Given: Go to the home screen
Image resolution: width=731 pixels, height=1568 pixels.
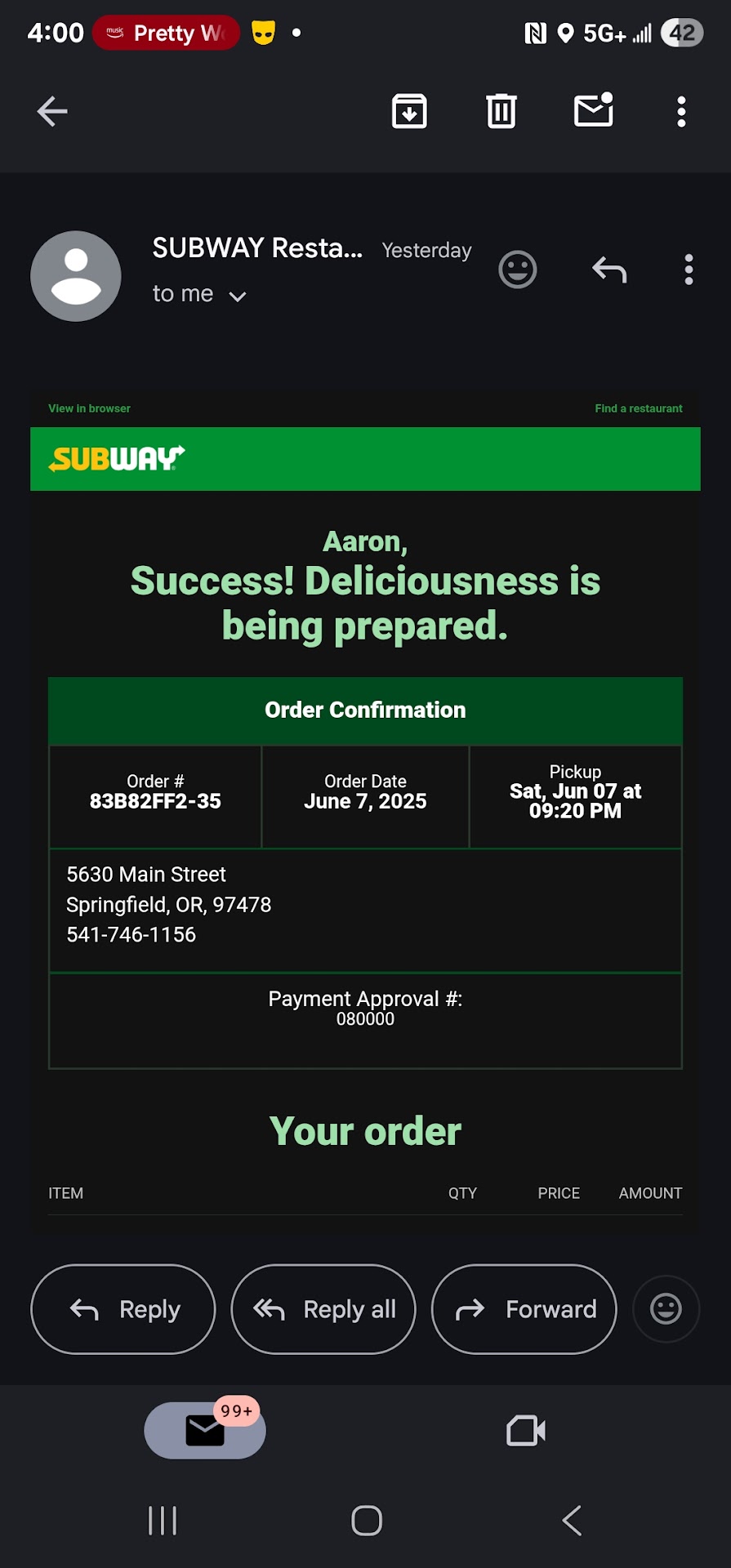Looking at the screenshot, I should tap(366, 1521).
